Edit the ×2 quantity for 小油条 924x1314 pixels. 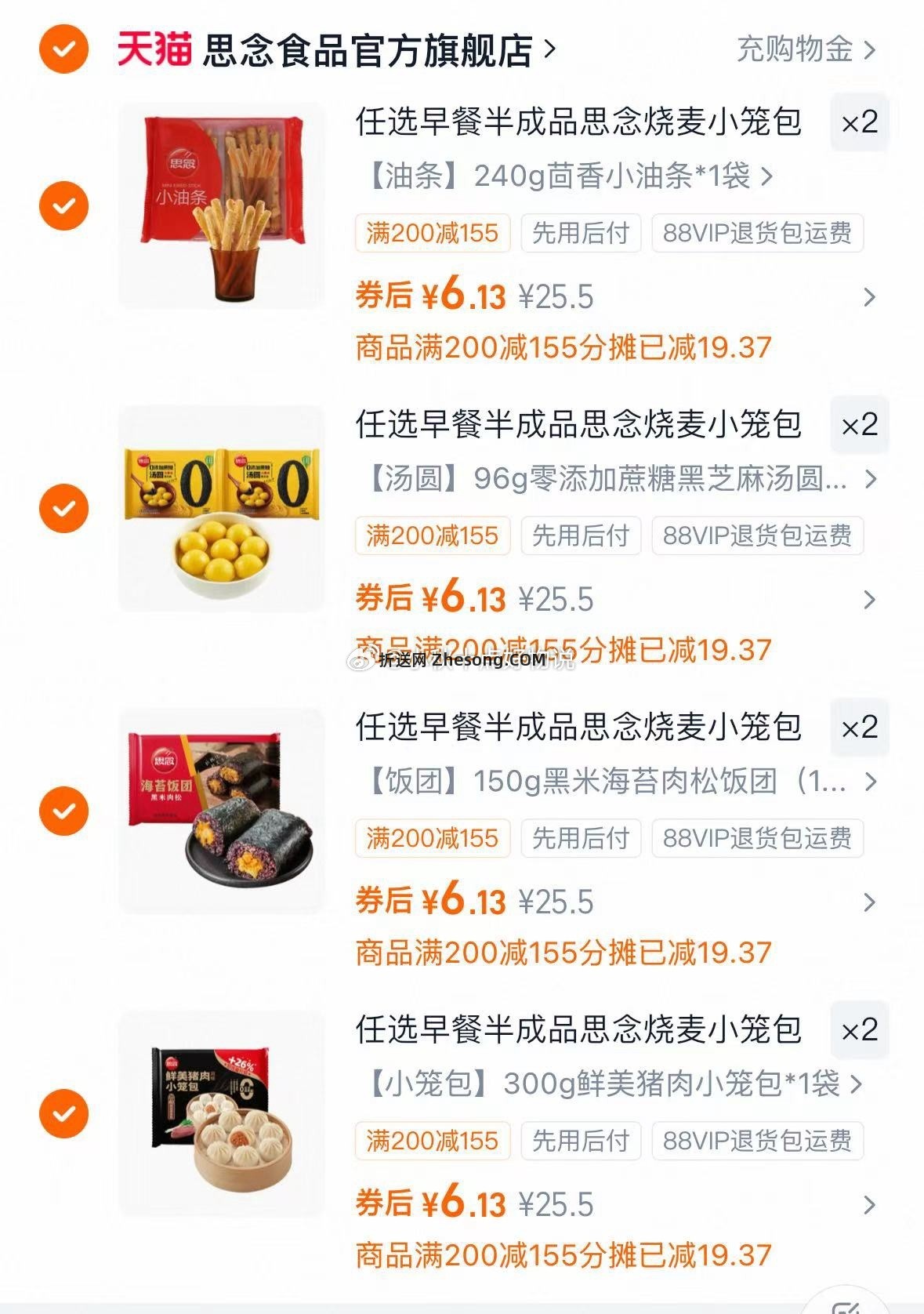coord(859,122)
